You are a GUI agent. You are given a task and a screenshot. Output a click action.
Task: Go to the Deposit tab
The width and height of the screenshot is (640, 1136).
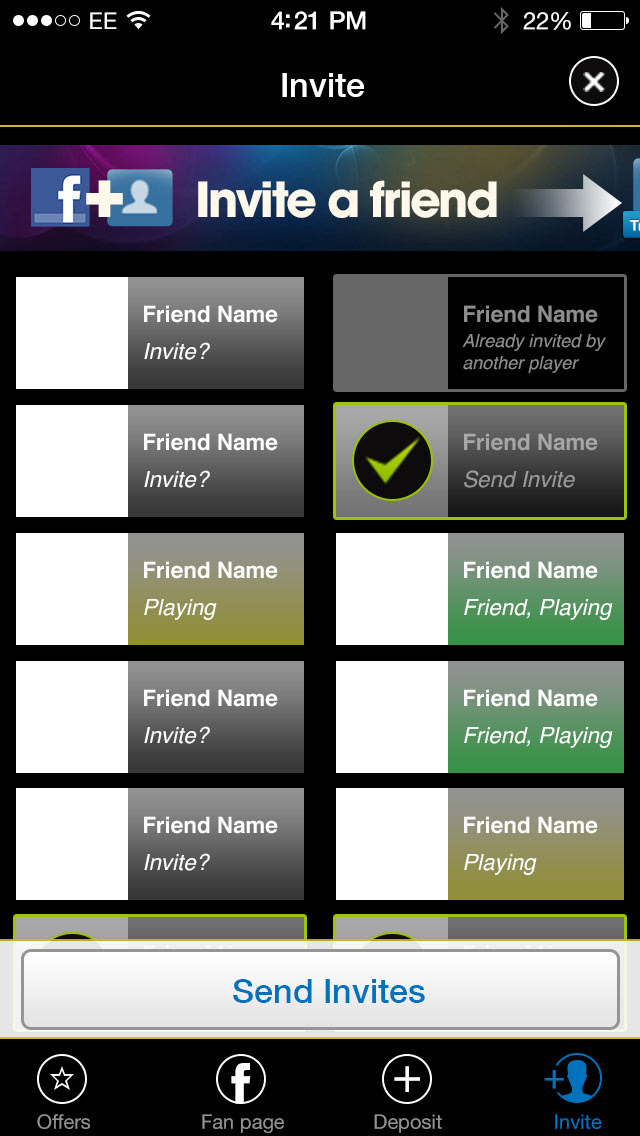[x=407, y=1093]
